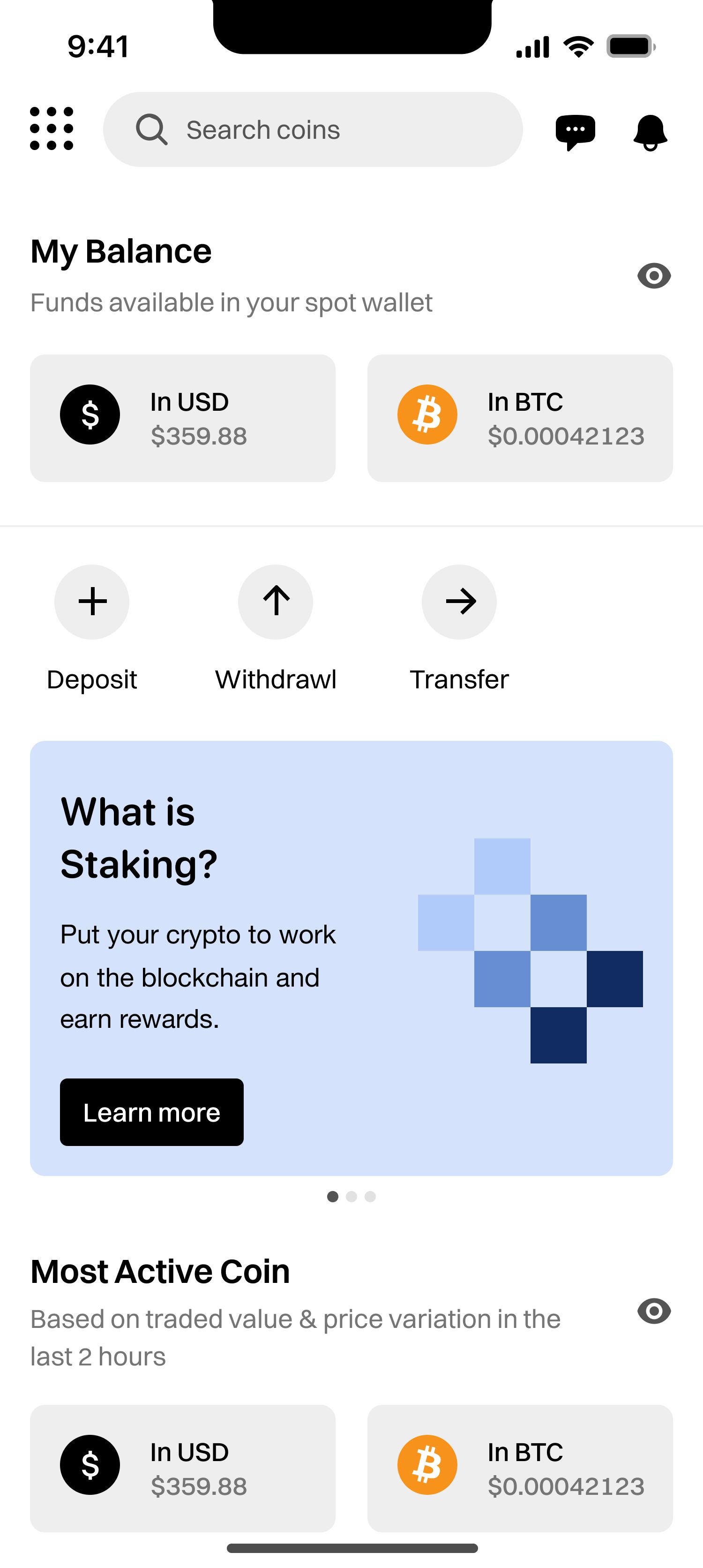
Task: Tap the Withdrawl button
Action: [x=276, y=602]
